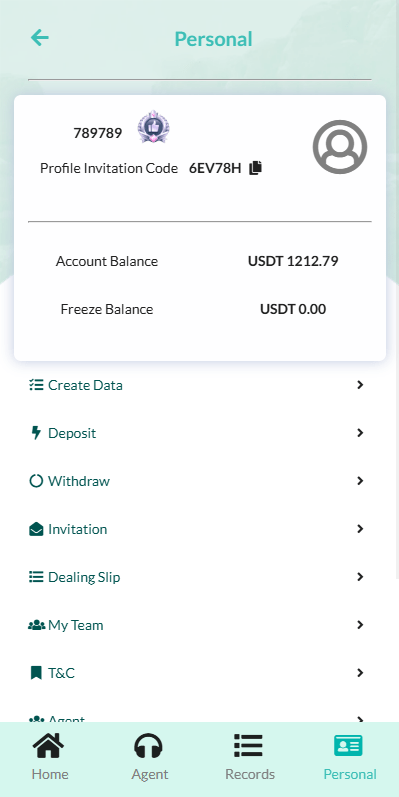
Task: Copy the profile invitation code
Action: tap(256, 168)
